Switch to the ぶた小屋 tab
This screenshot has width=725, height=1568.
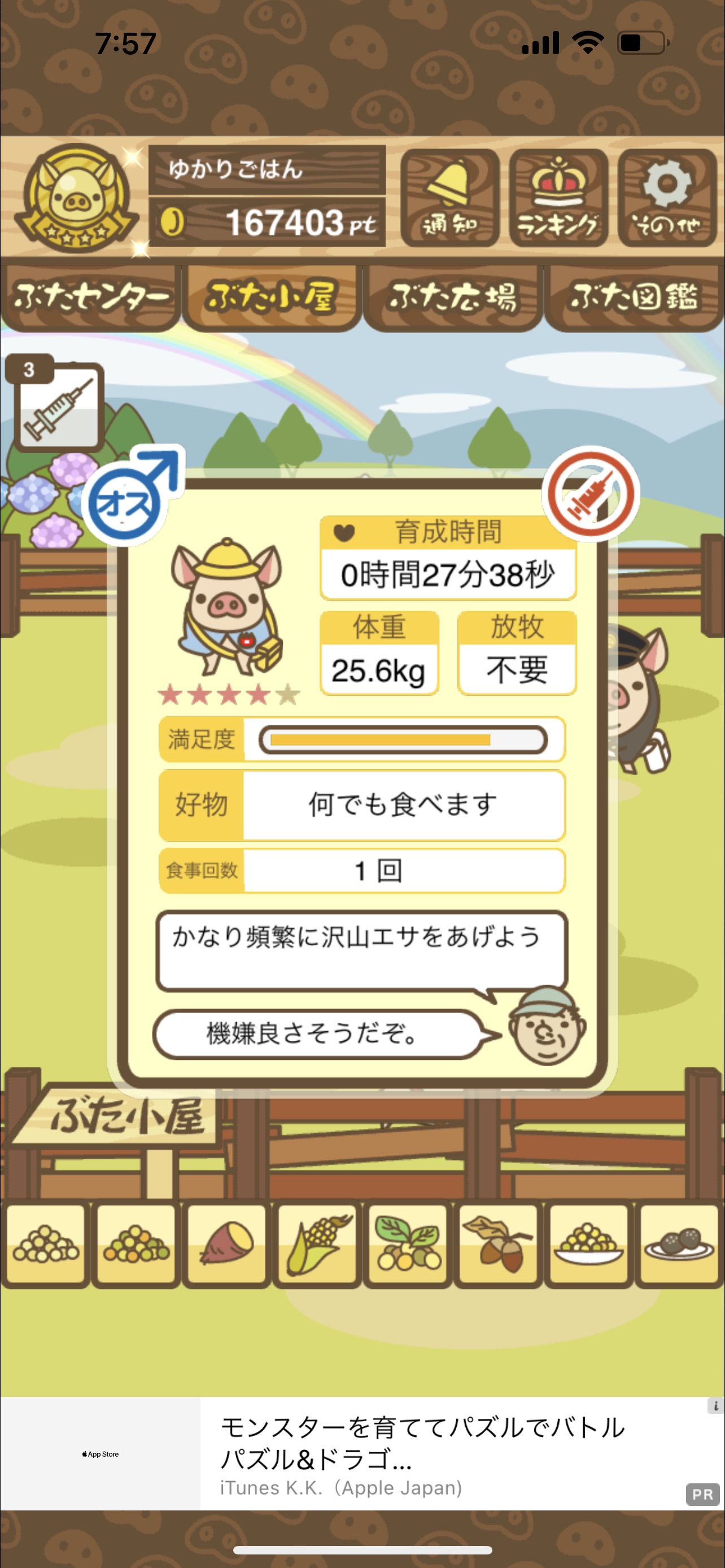tap(272, 298)
